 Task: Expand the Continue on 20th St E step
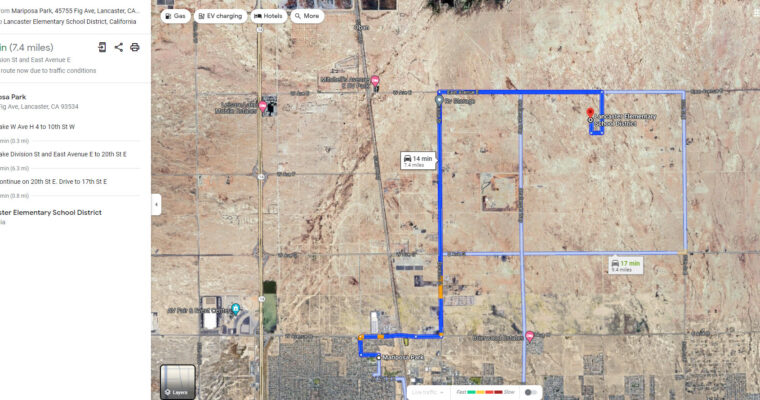[55, 181]
